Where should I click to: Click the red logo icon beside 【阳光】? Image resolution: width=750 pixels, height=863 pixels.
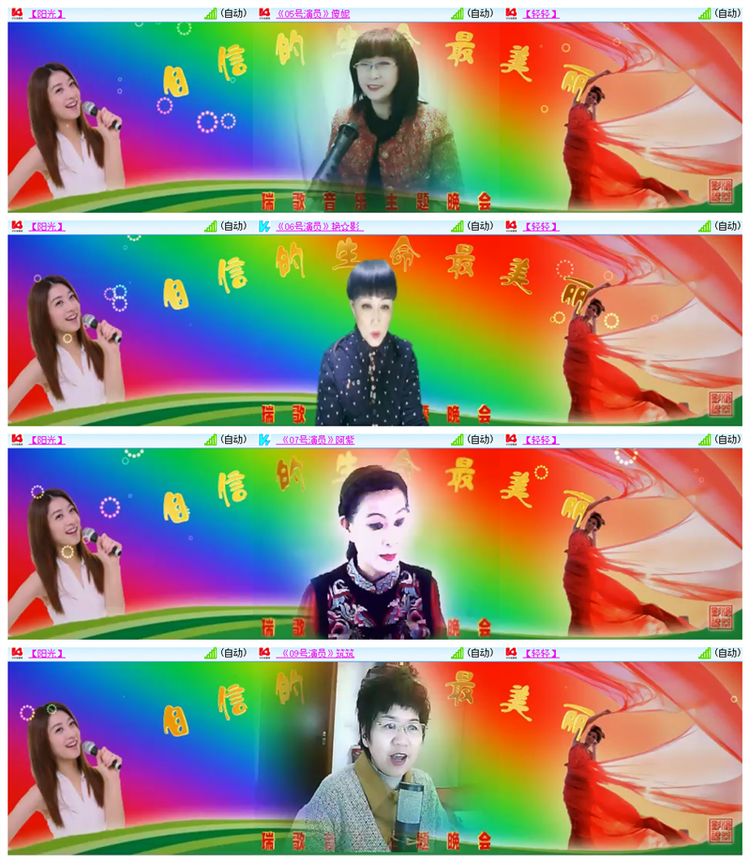click(x=18, y=14)
